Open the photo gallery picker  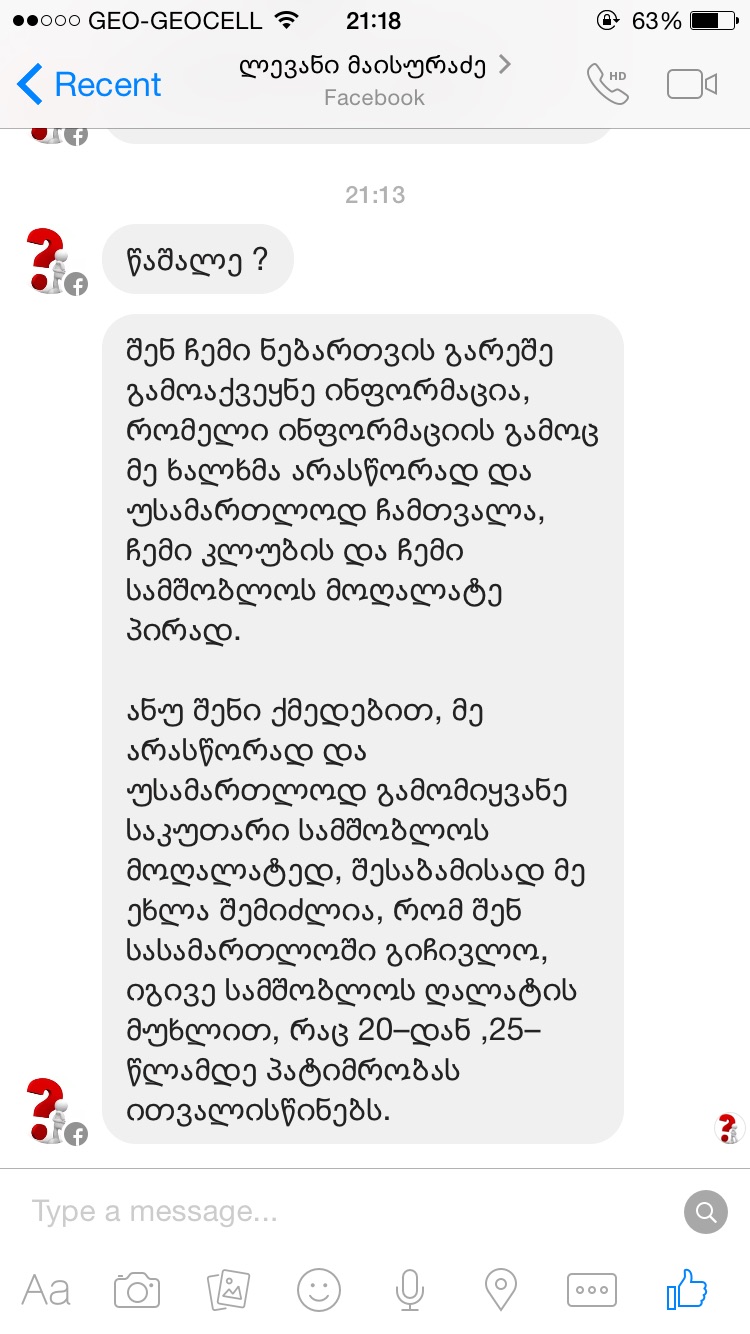(228, 1290)
